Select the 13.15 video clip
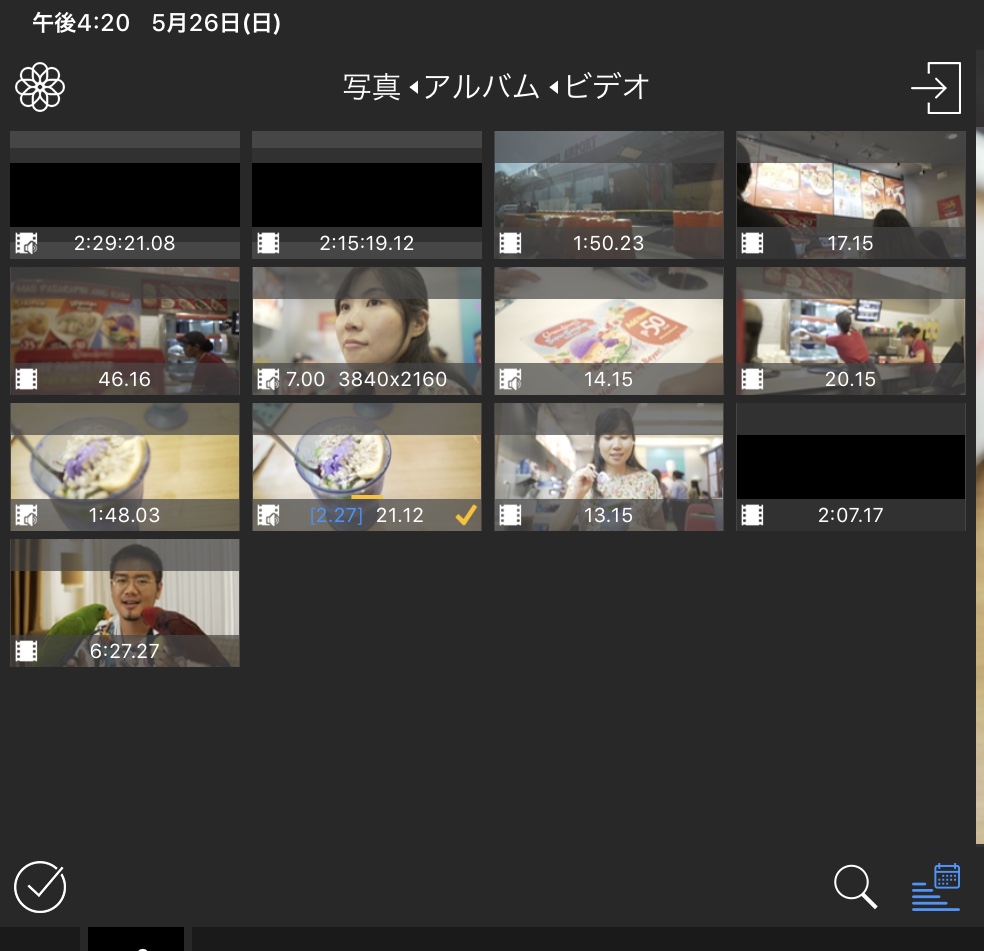Viewport: 984px width, 951px height. coord(609,467)
